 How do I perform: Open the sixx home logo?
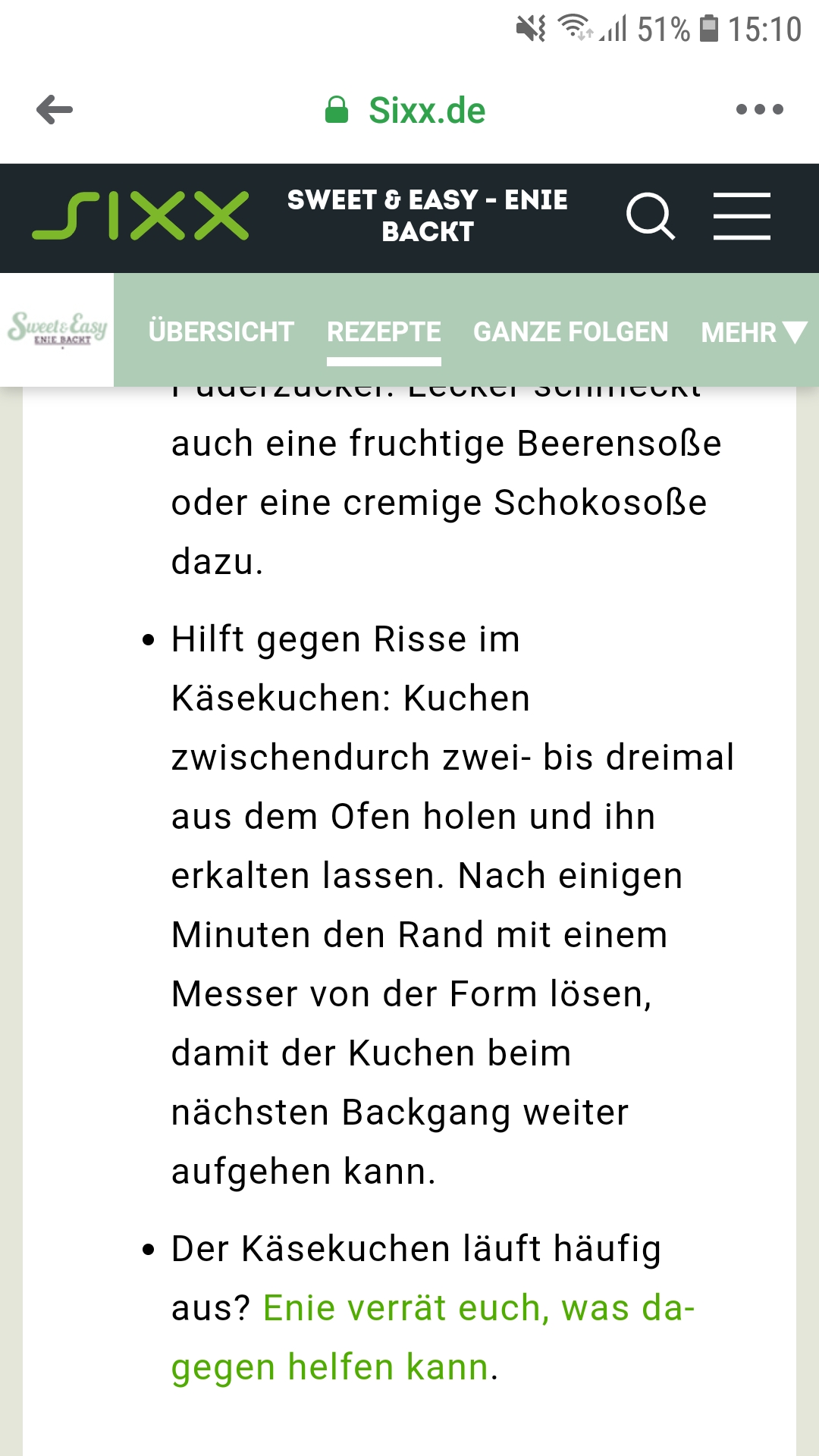140,216
